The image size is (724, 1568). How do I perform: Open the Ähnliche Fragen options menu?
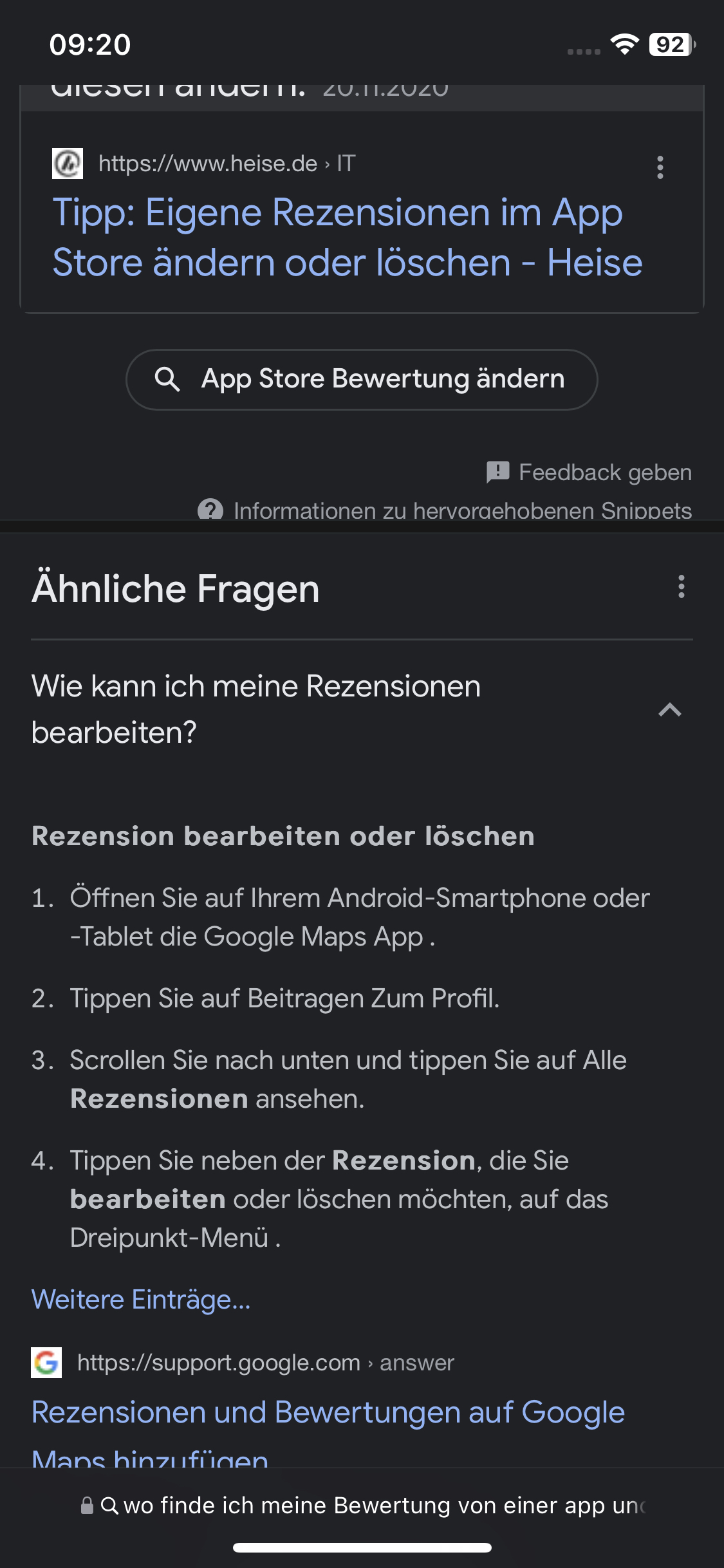[x=681, y=587]
